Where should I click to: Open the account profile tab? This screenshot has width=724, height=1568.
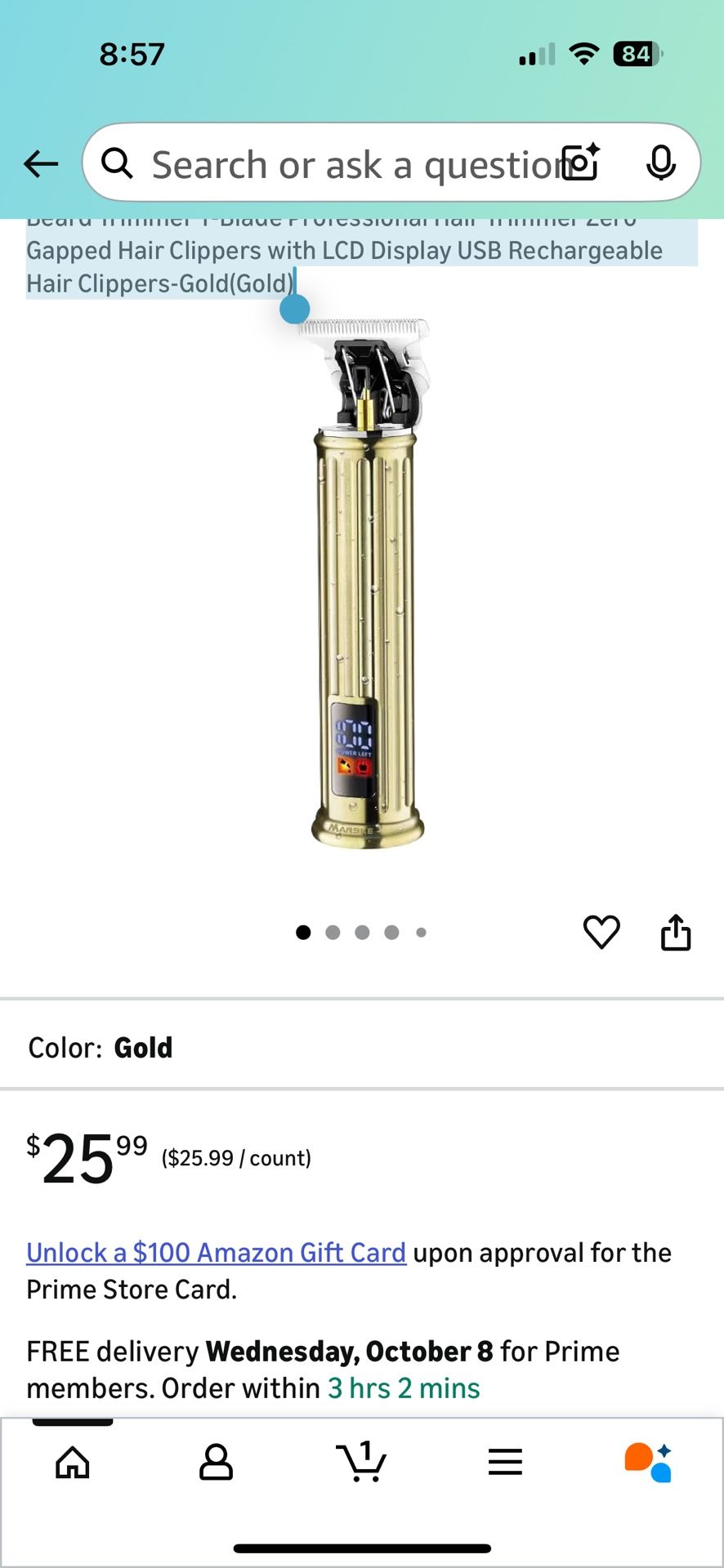point(217,1462)
